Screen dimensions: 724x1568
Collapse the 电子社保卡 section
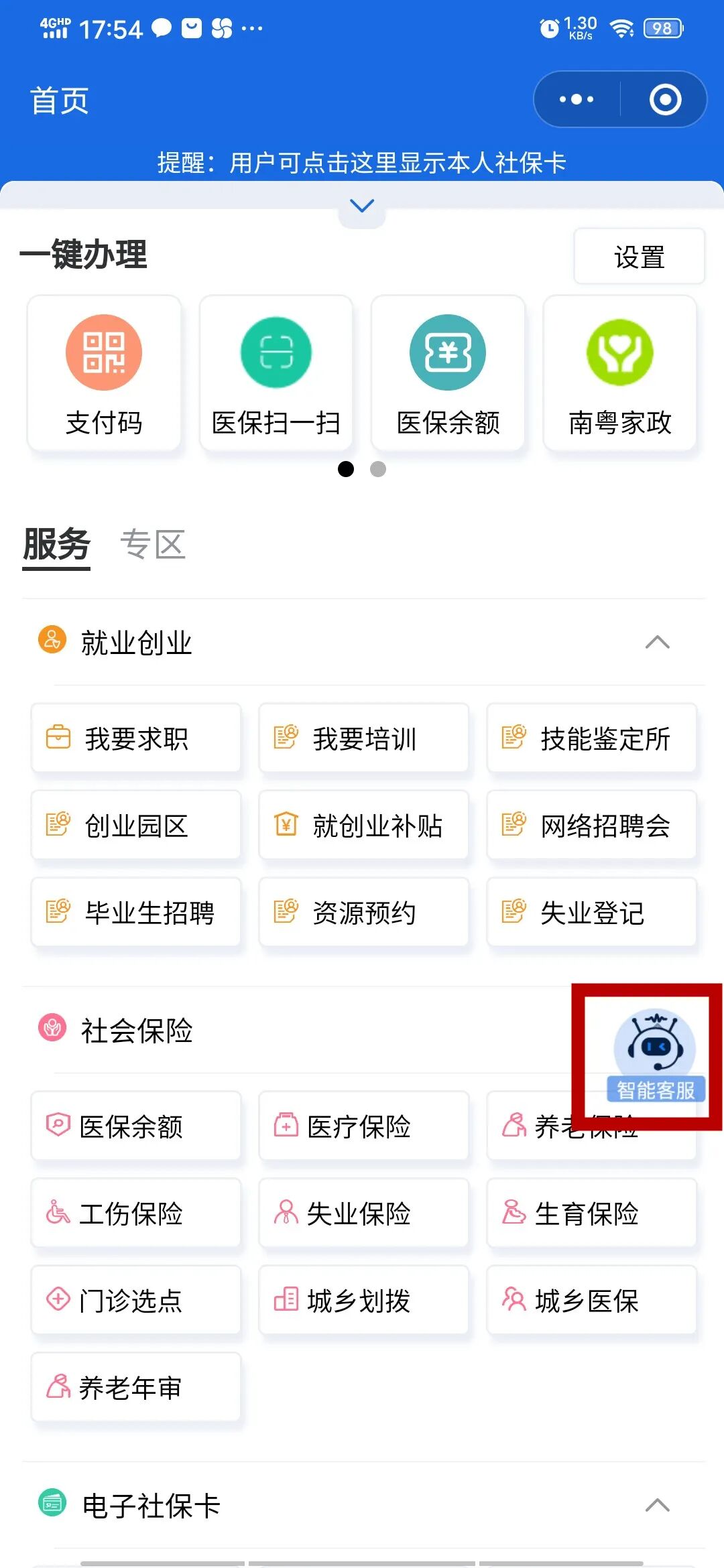pos(657,1506)
